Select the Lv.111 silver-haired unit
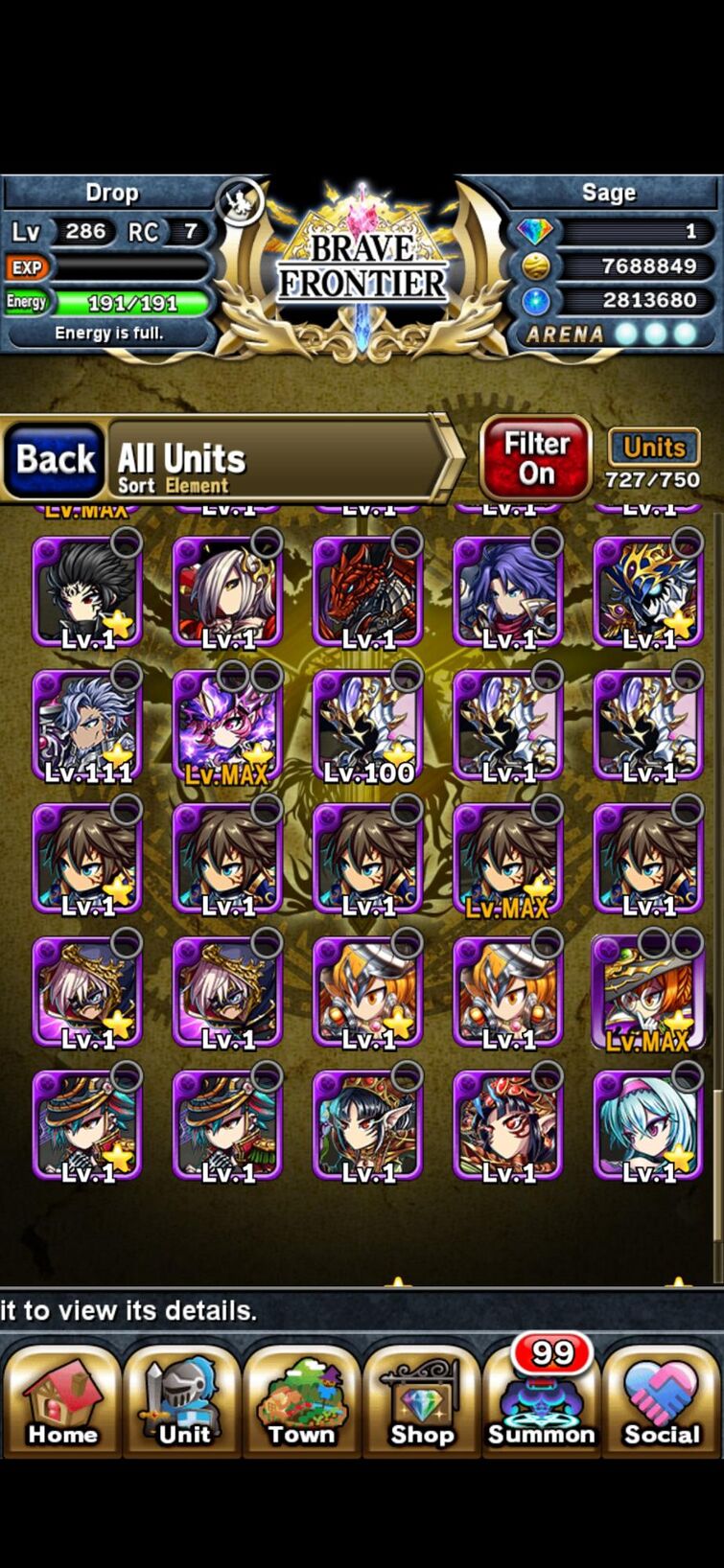The width and height of the screenshot is (724, 1568). click(87, 726)
